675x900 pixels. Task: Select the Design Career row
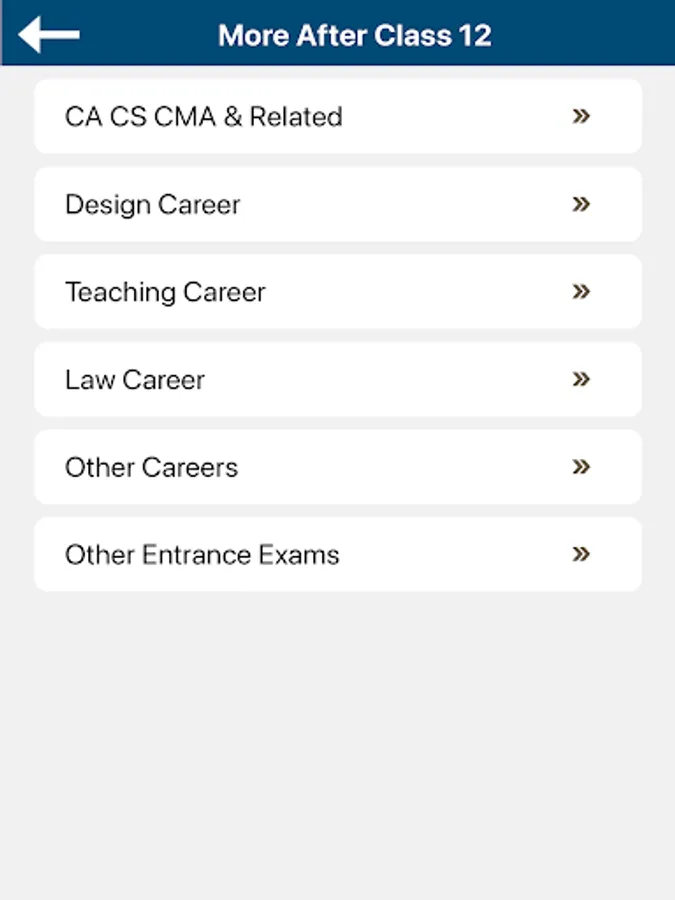pos(337,205)
